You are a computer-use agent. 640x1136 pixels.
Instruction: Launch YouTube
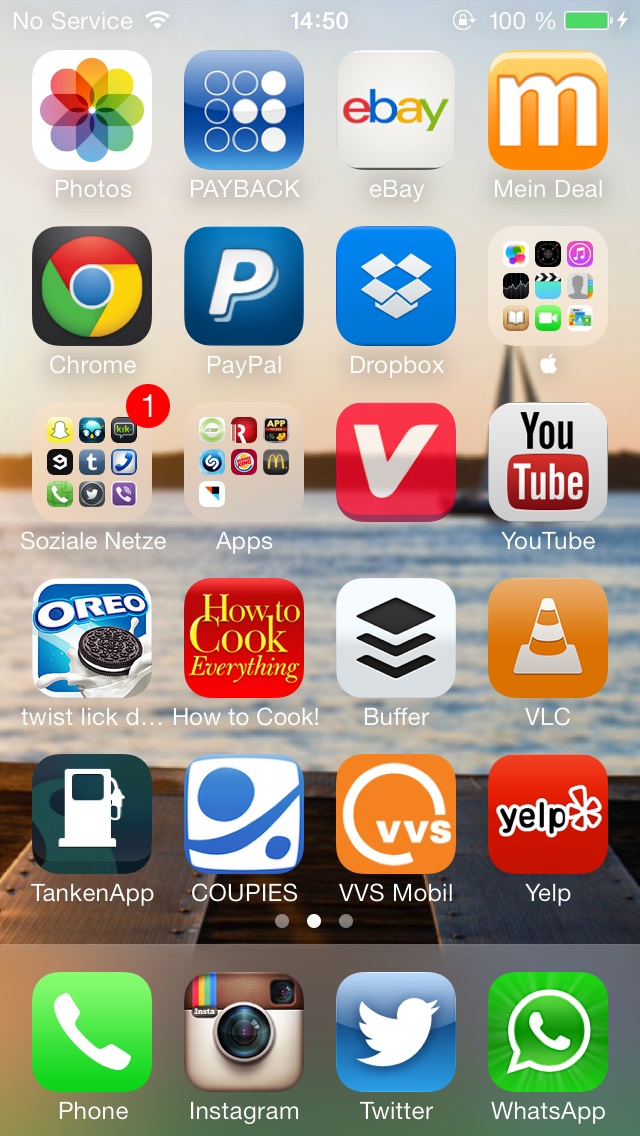(x=548, y=462)
